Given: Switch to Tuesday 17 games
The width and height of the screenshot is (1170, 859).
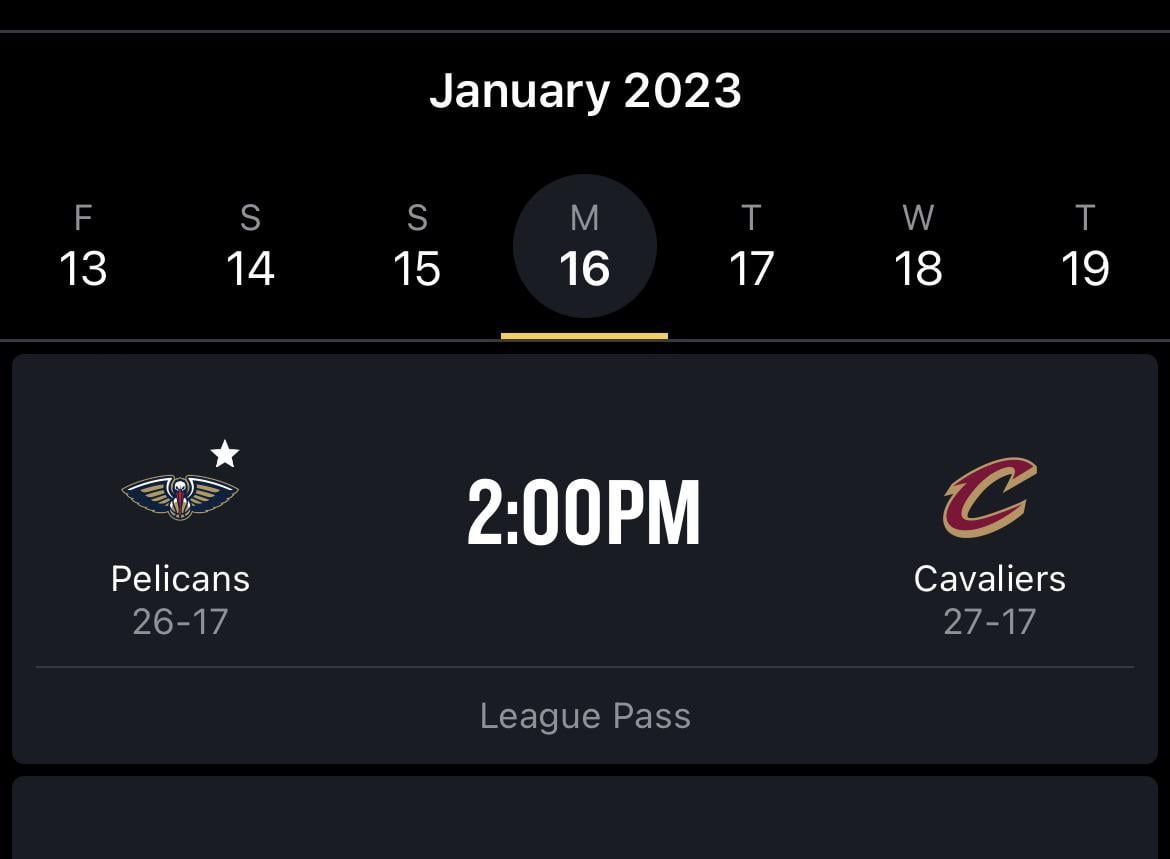Looking at the screenshot, I should click(x=751, y=248).
